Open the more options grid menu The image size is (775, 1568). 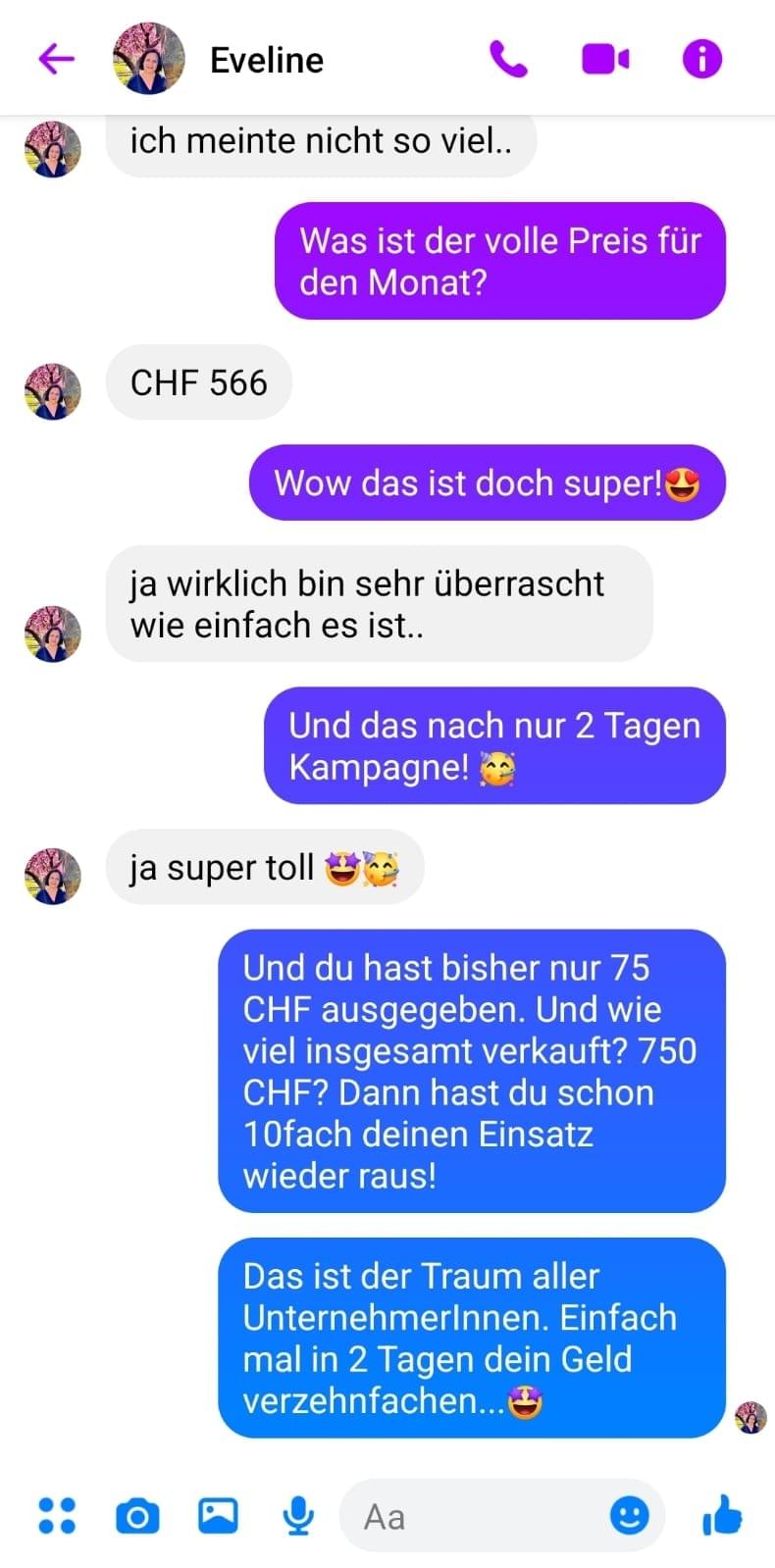(x=56, y=1516)
